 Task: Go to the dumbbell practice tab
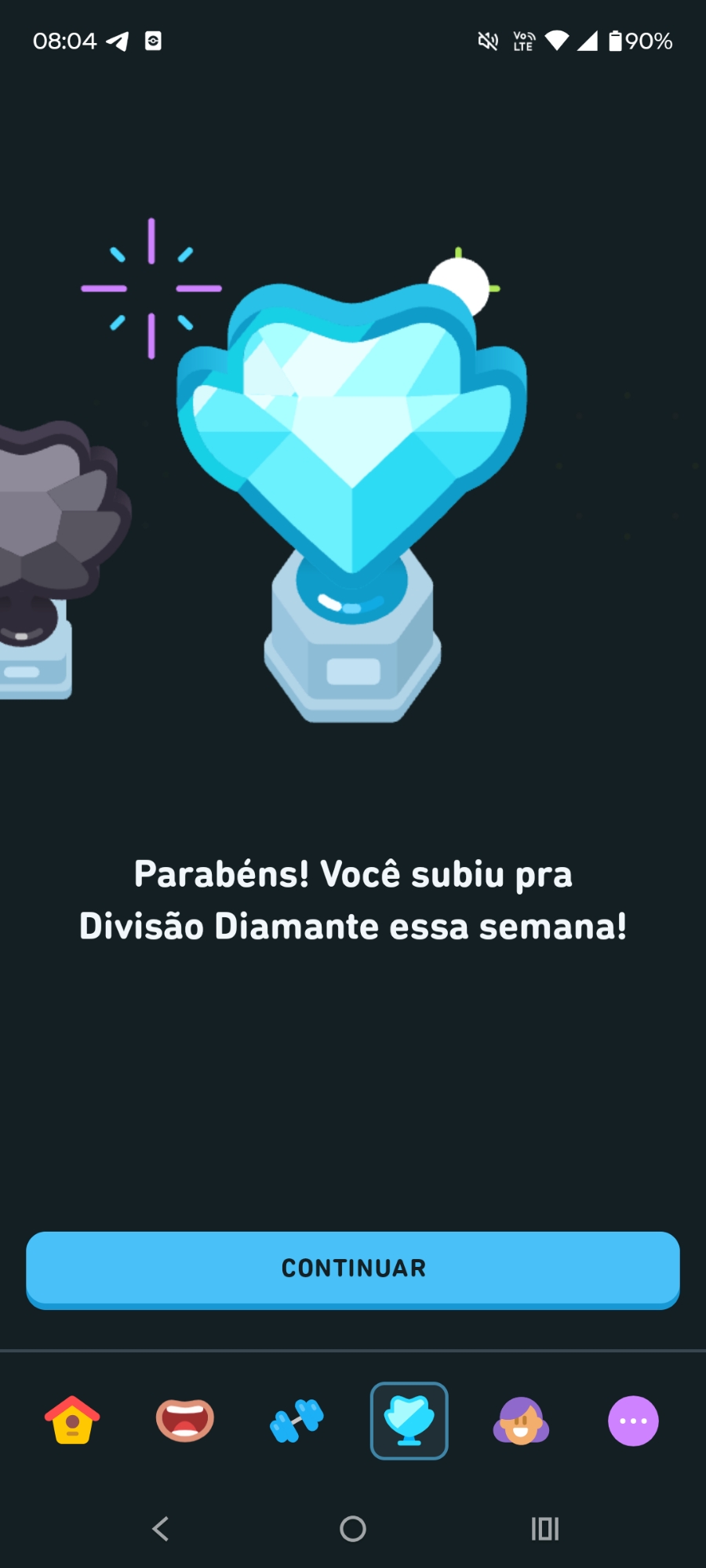[x=297, y=1421]
